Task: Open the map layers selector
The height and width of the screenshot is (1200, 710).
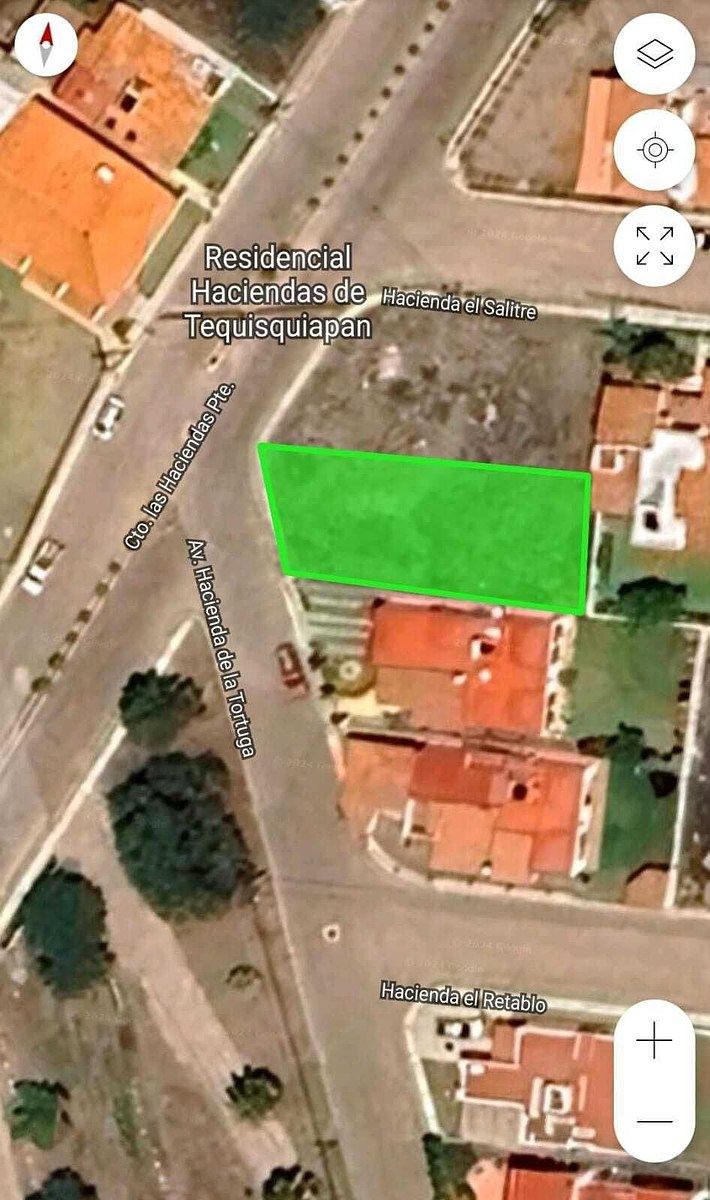Action: point(654,54)
